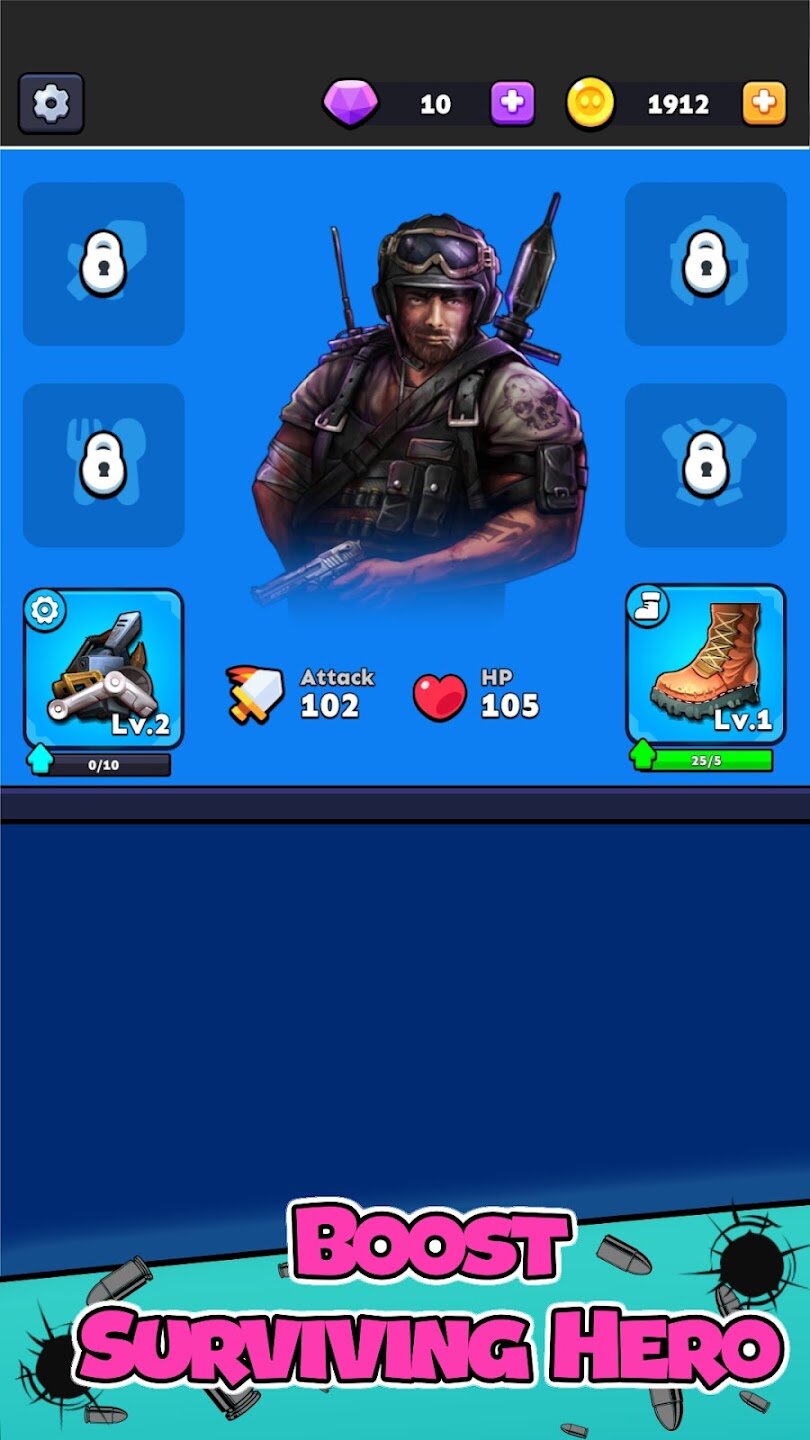Open the settings gear
This screenshot has width=810, height=1440.
pos(51,104)
